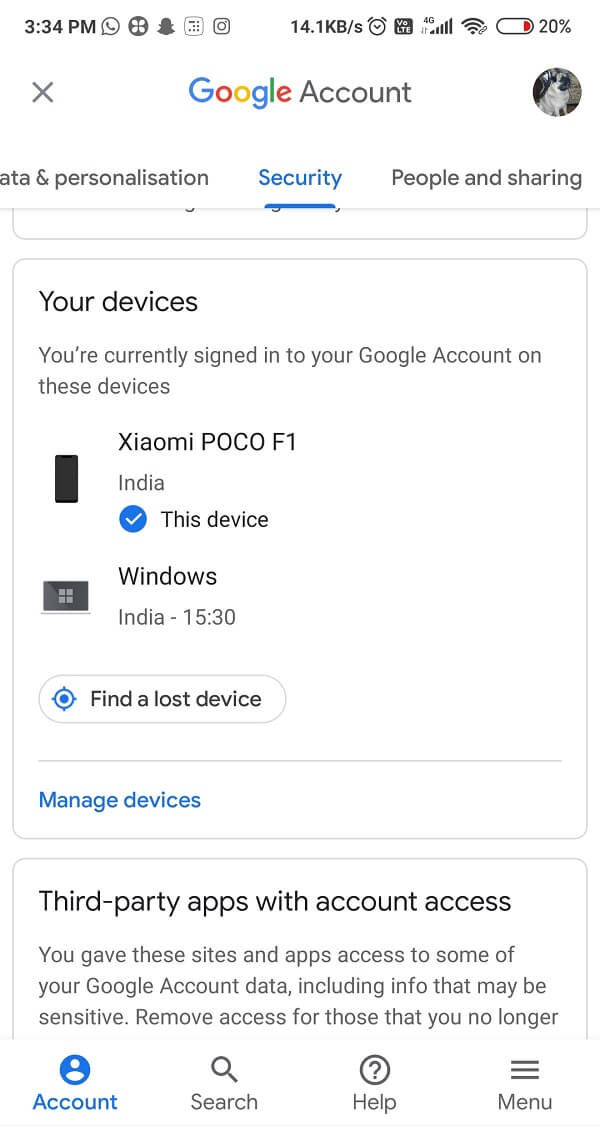Open the profile picture avatar
The image size is (600, 1128).
click(x=556, y=93)
